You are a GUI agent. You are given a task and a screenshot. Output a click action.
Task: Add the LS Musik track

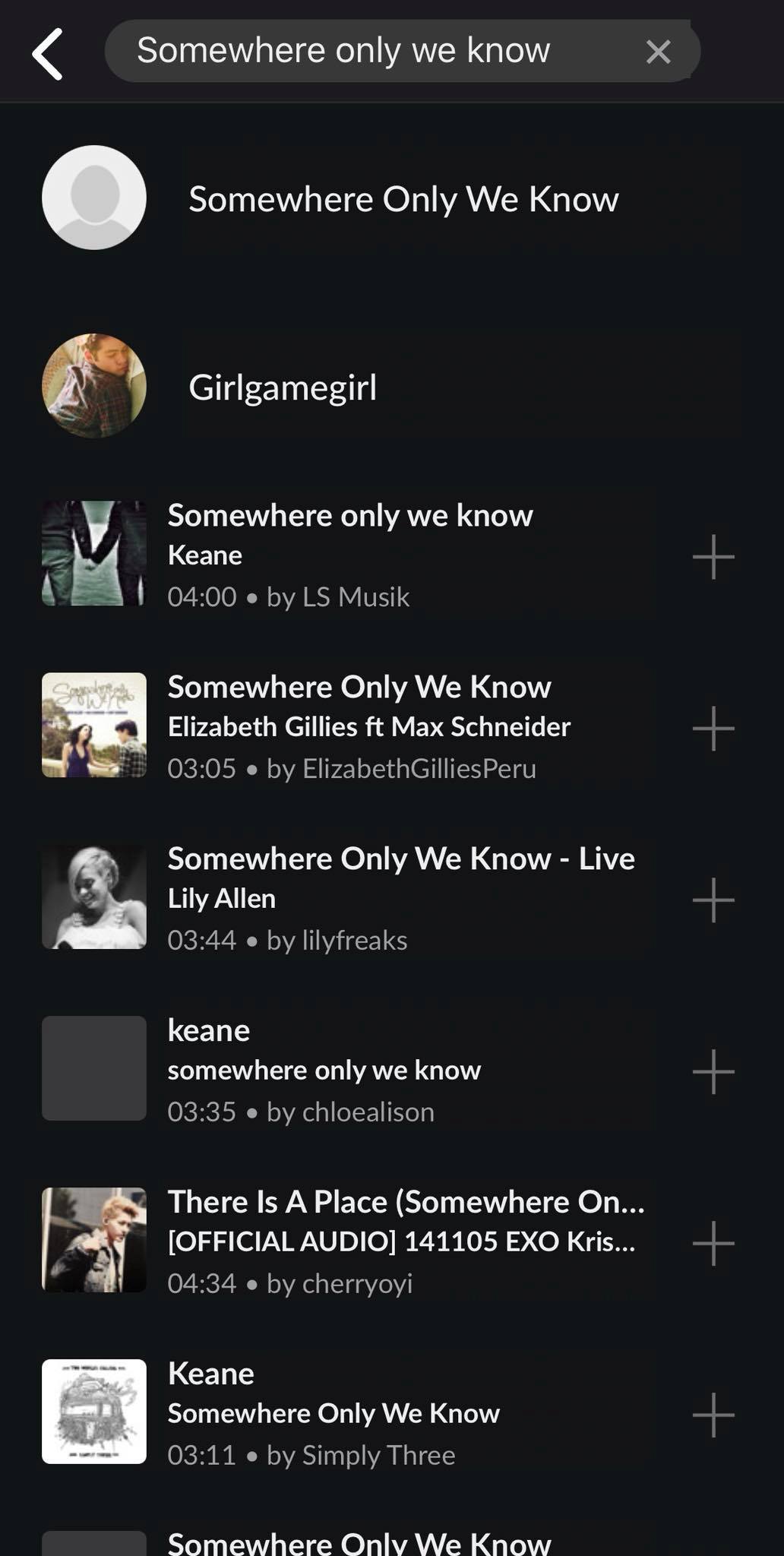713,556
